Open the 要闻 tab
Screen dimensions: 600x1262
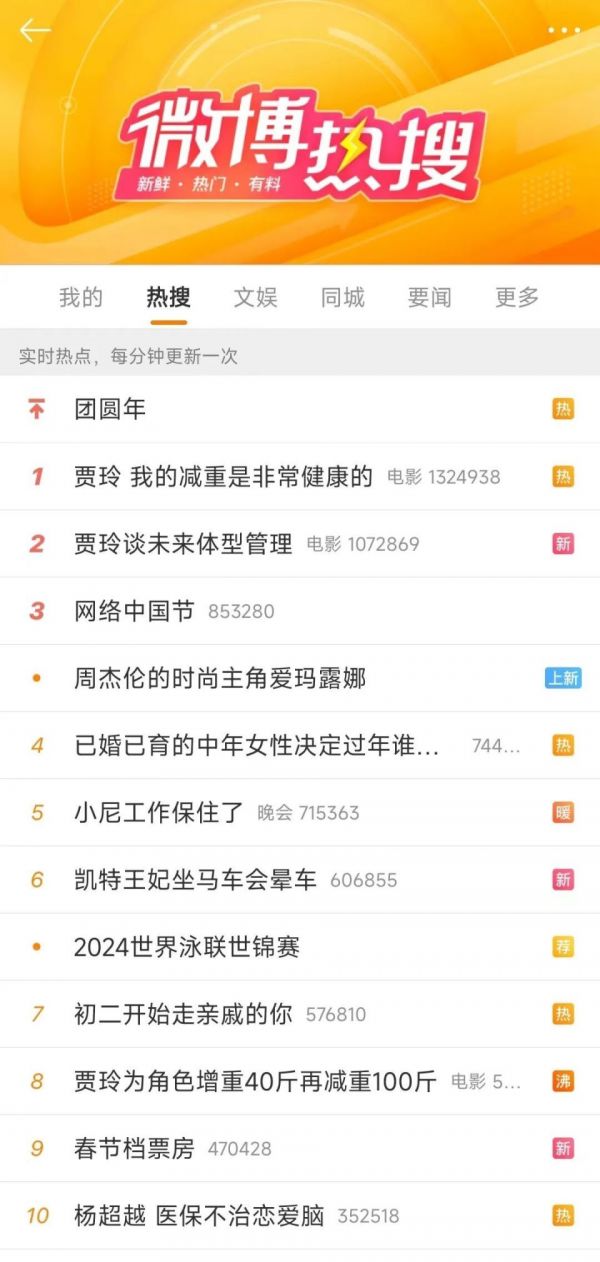[429, 297]
